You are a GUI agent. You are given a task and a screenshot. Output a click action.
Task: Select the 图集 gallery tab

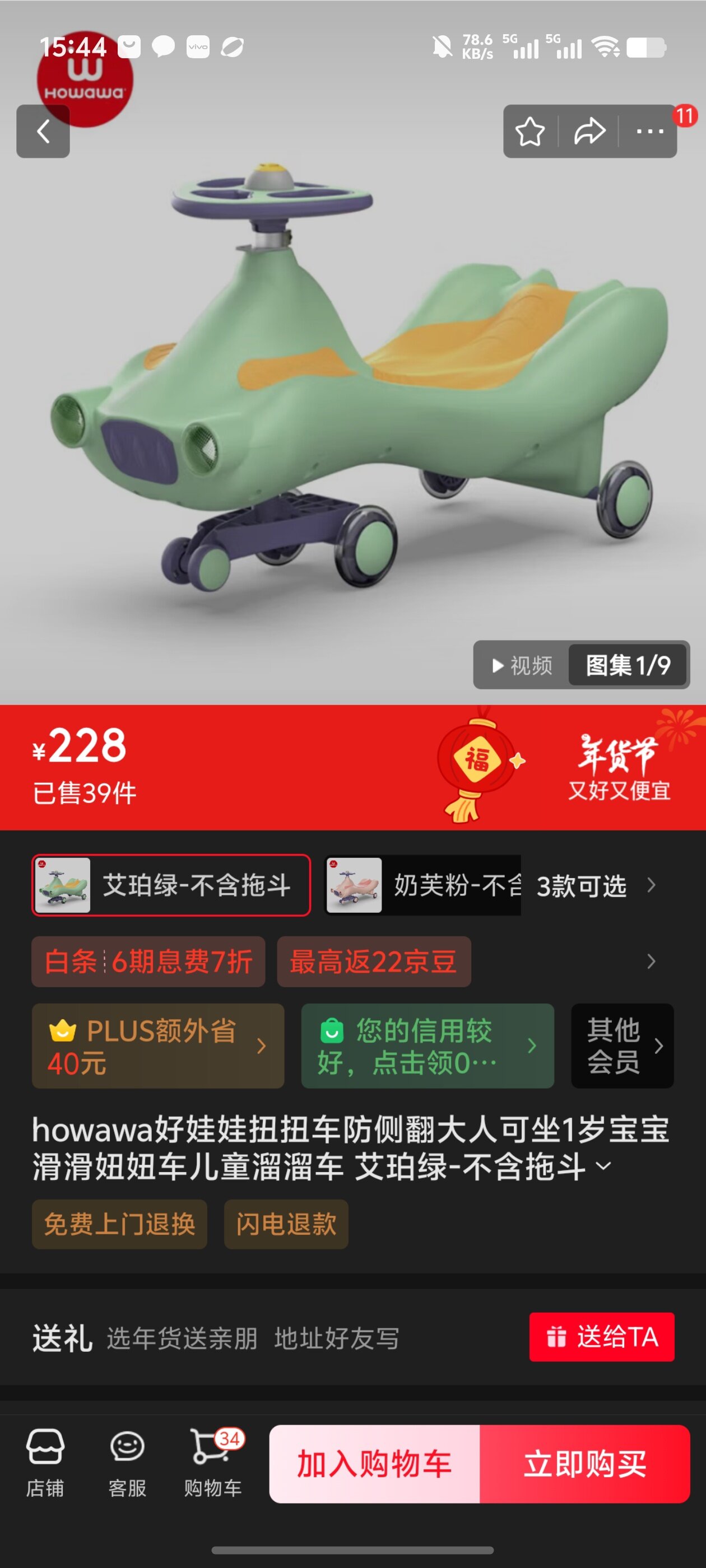628,665
